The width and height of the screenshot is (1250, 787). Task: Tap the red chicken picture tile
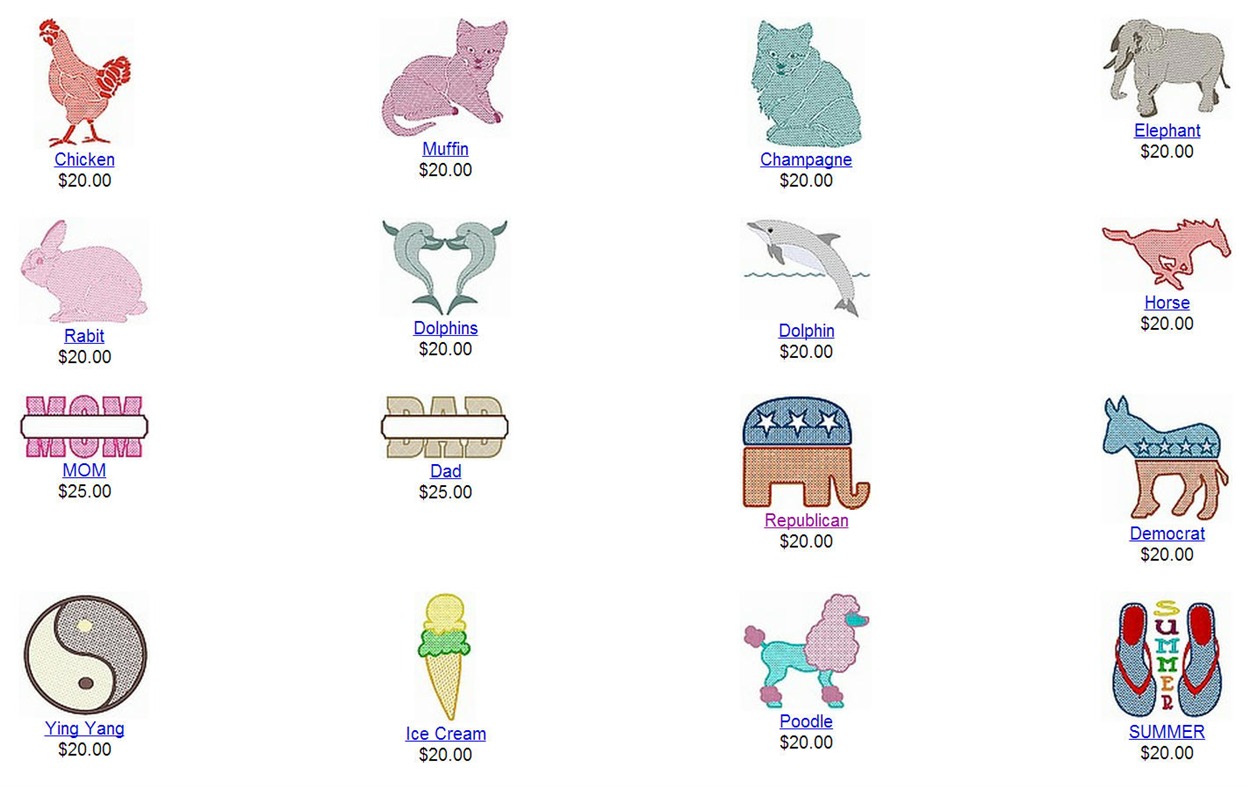tap(84, 83)
